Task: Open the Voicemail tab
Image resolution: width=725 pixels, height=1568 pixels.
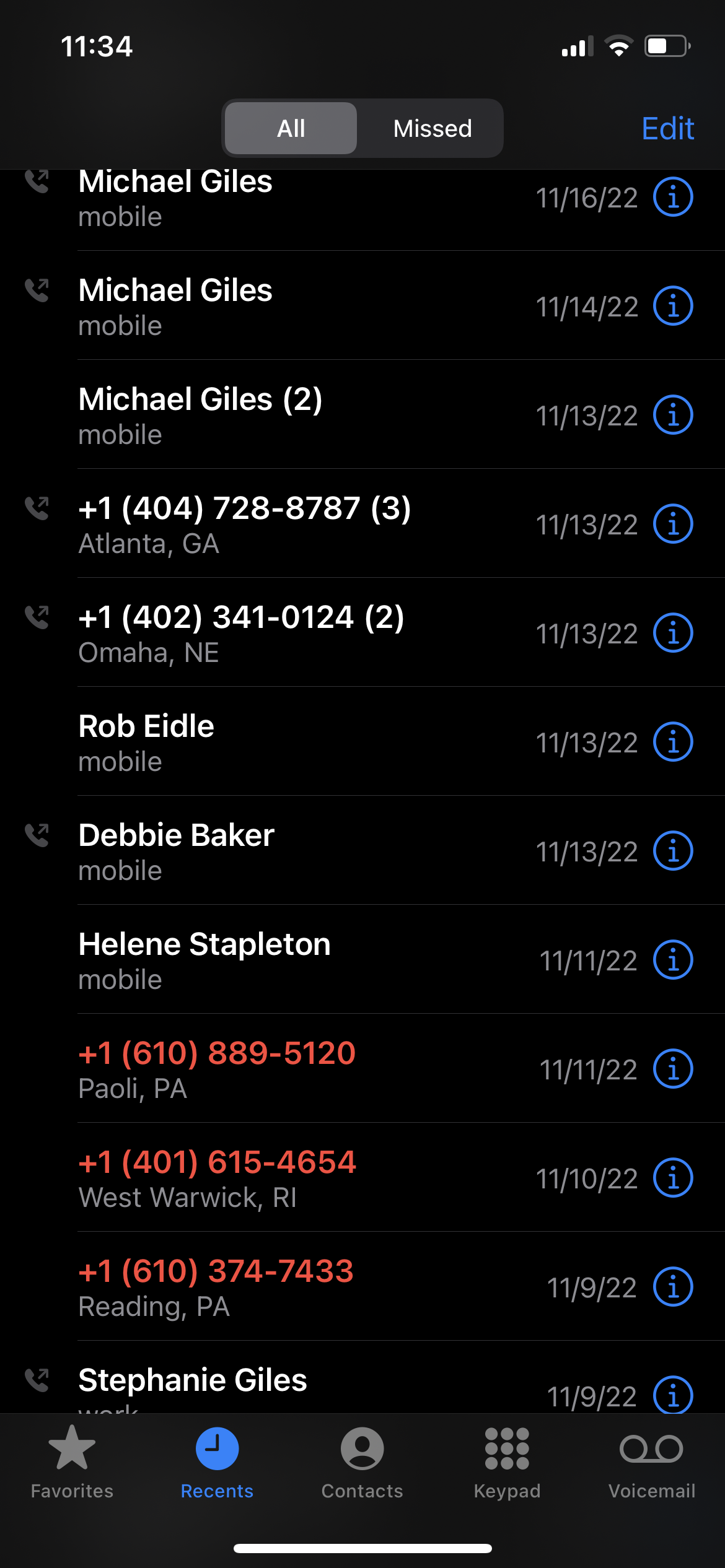Action: 651,1463
